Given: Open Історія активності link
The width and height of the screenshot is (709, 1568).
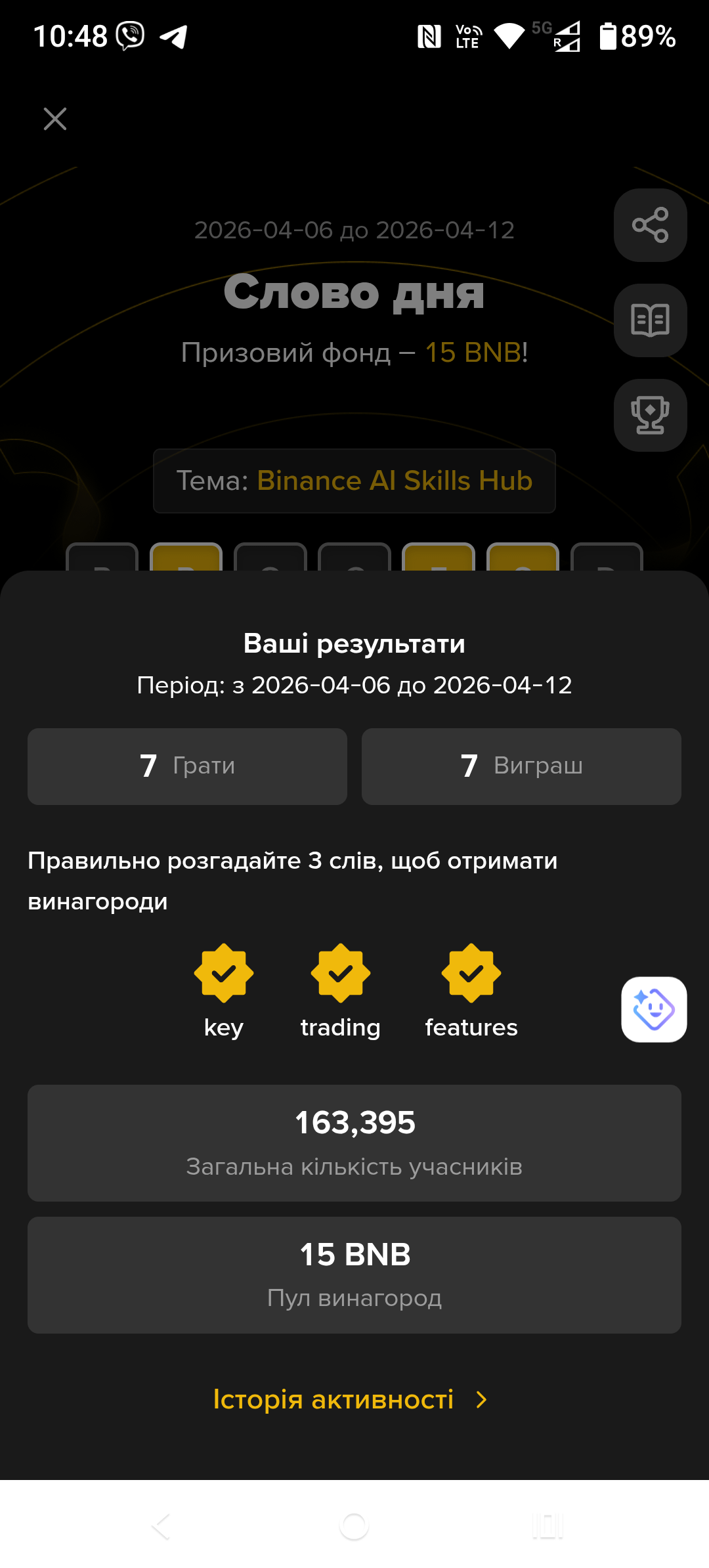Looking at the screenshot, I should (x=349, y=1399).
